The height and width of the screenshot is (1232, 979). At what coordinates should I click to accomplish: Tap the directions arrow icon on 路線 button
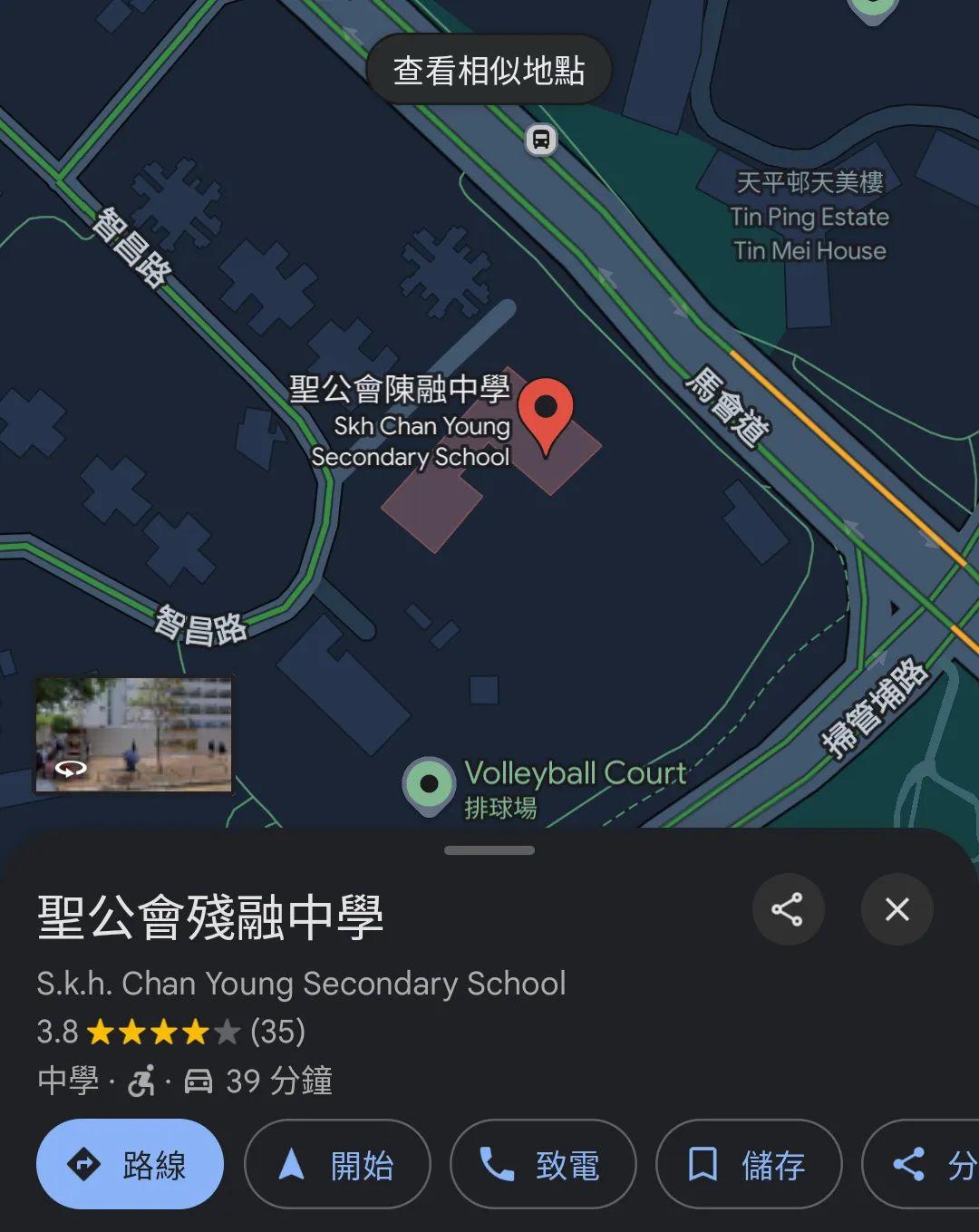(x=82, y=1166)
